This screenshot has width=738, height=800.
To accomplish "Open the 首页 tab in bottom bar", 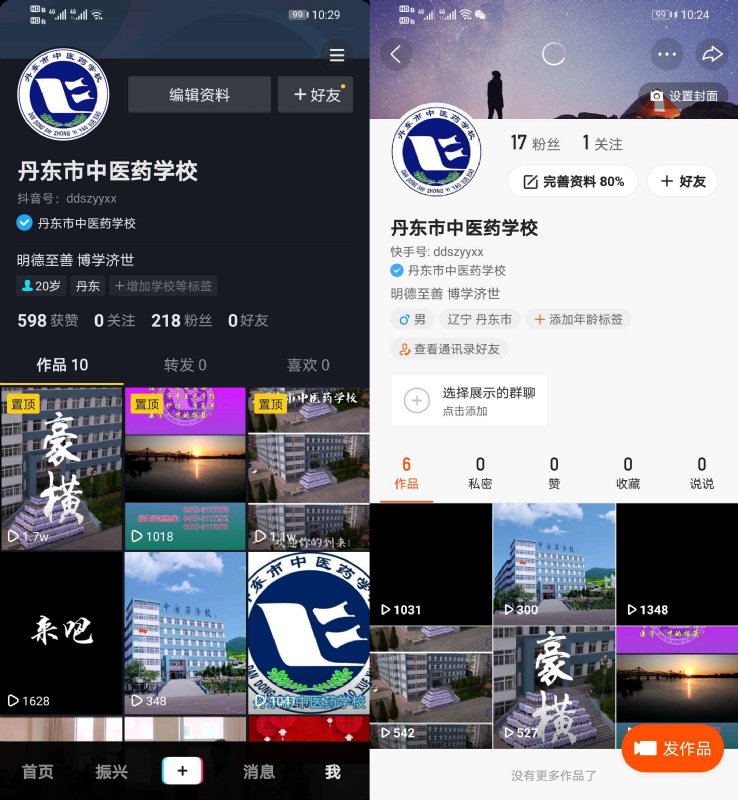I will [x=38, y=772].
